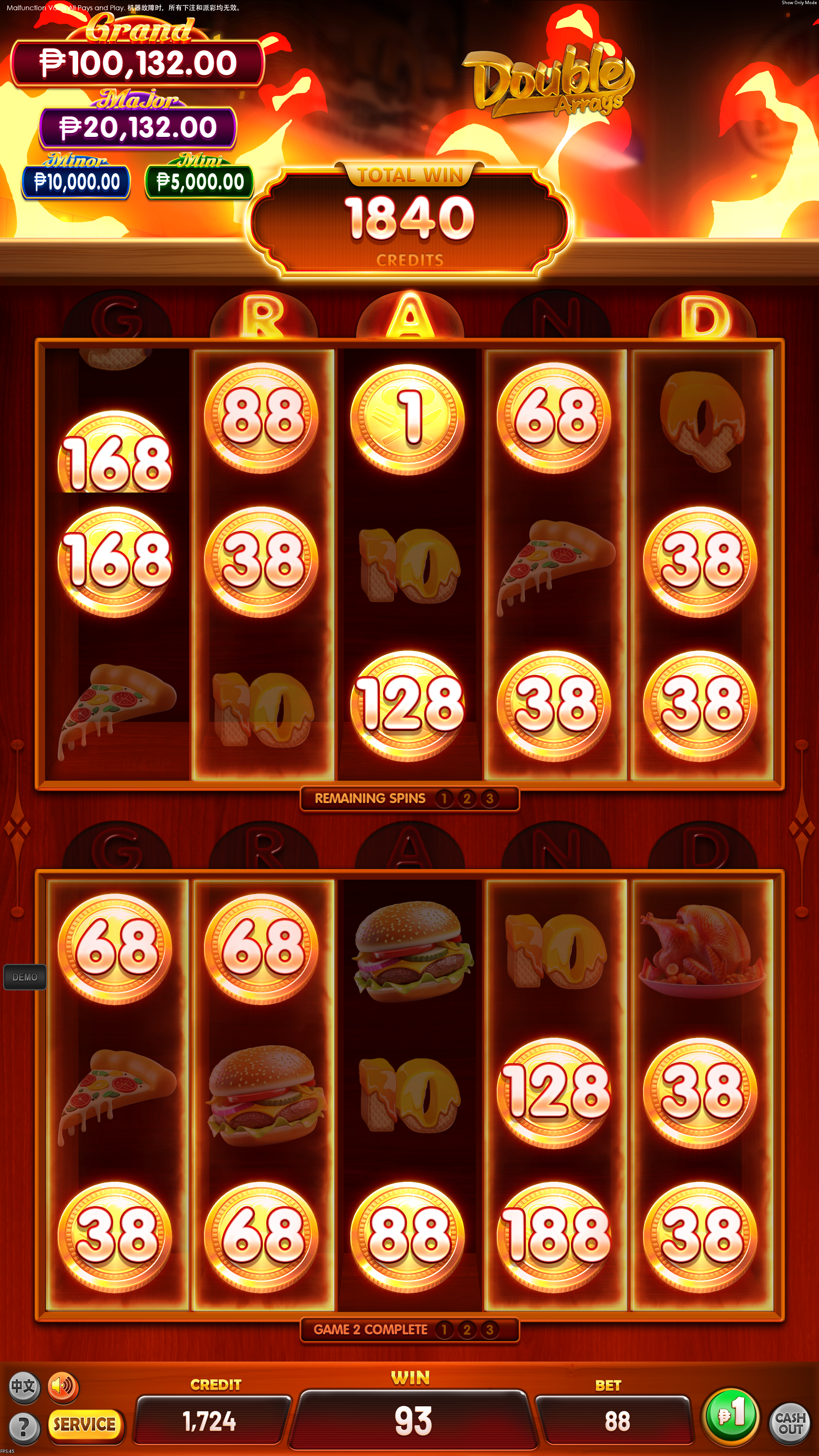Cash out your credits
This screenshot has height=1456, width=819.
tap(790, 1423)
